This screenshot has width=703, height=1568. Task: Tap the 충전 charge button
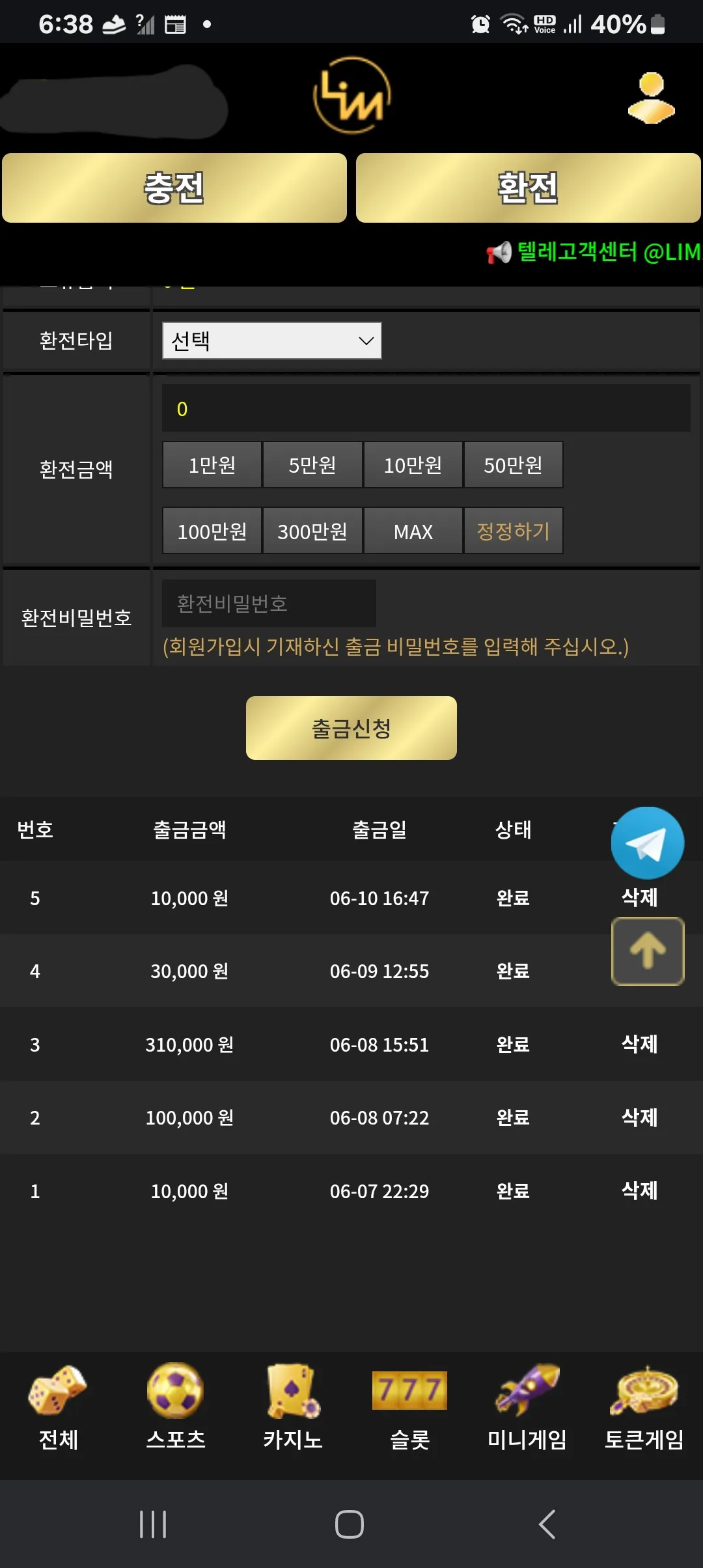174,188
